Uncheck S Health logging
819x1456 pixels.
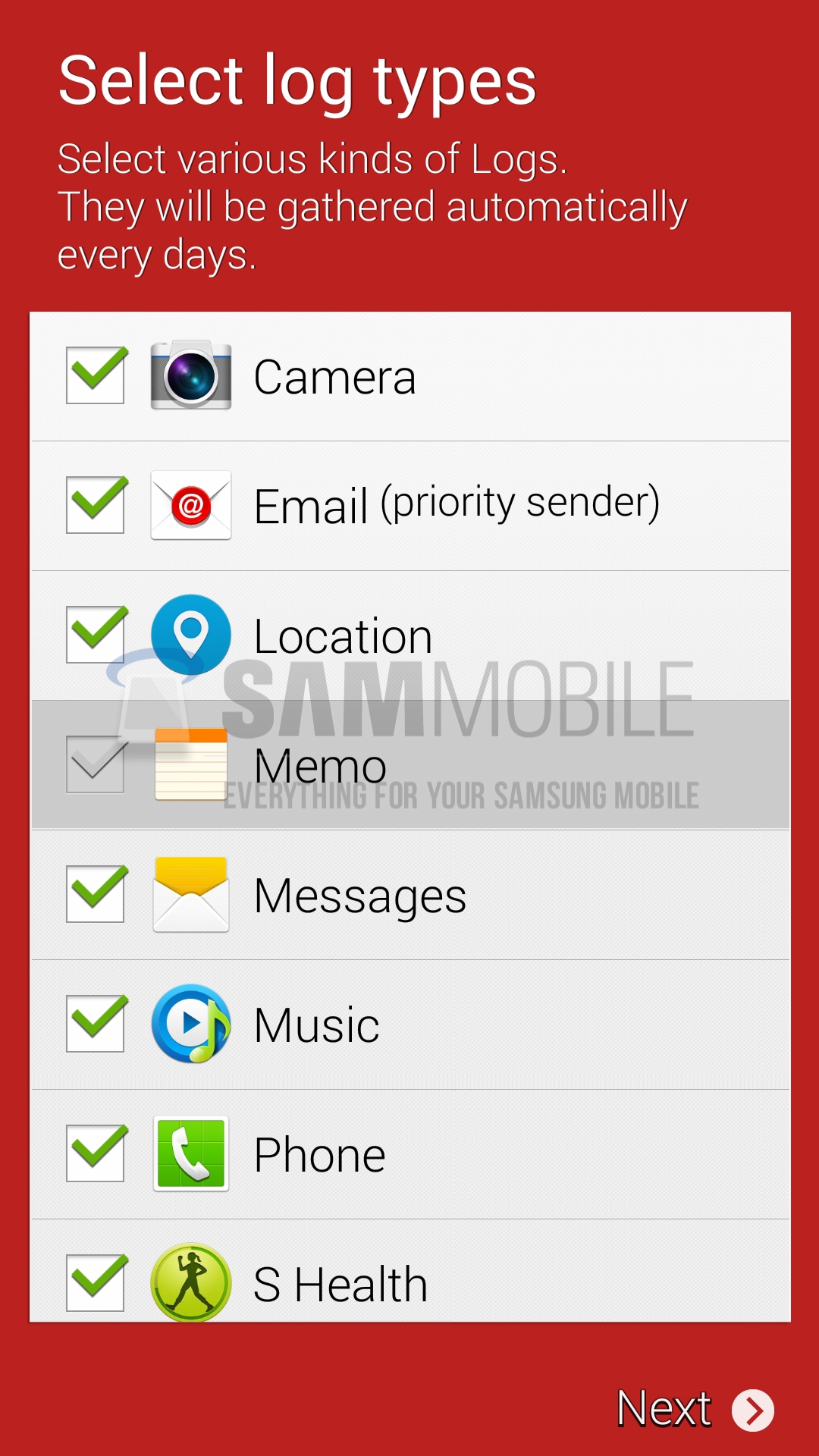click(96, 1283)
